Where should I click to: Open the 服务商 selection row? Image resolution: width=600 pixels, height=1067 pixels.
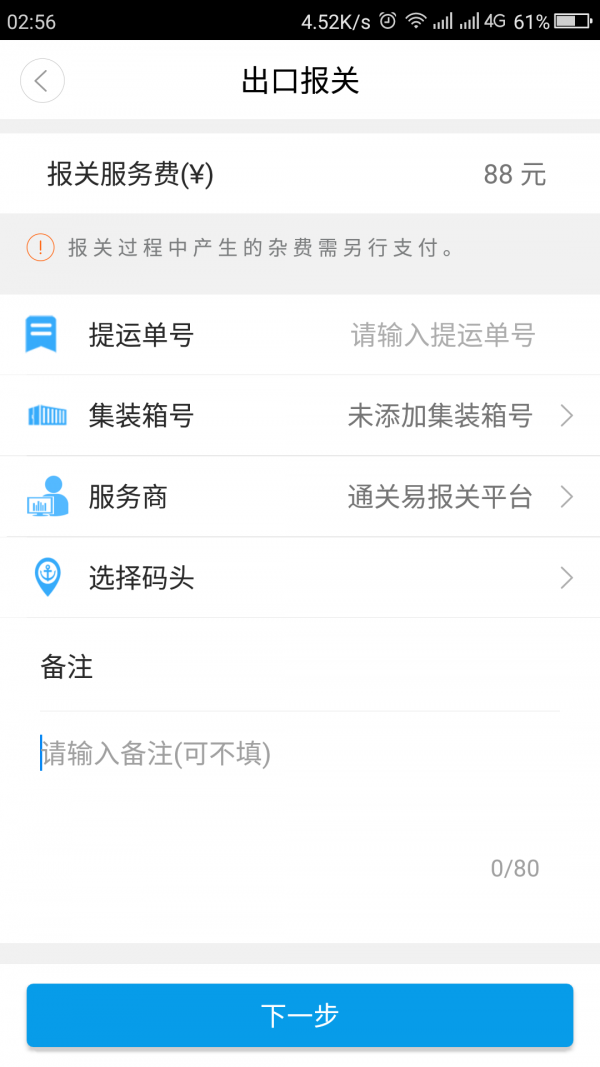click(x=300, y=497)
